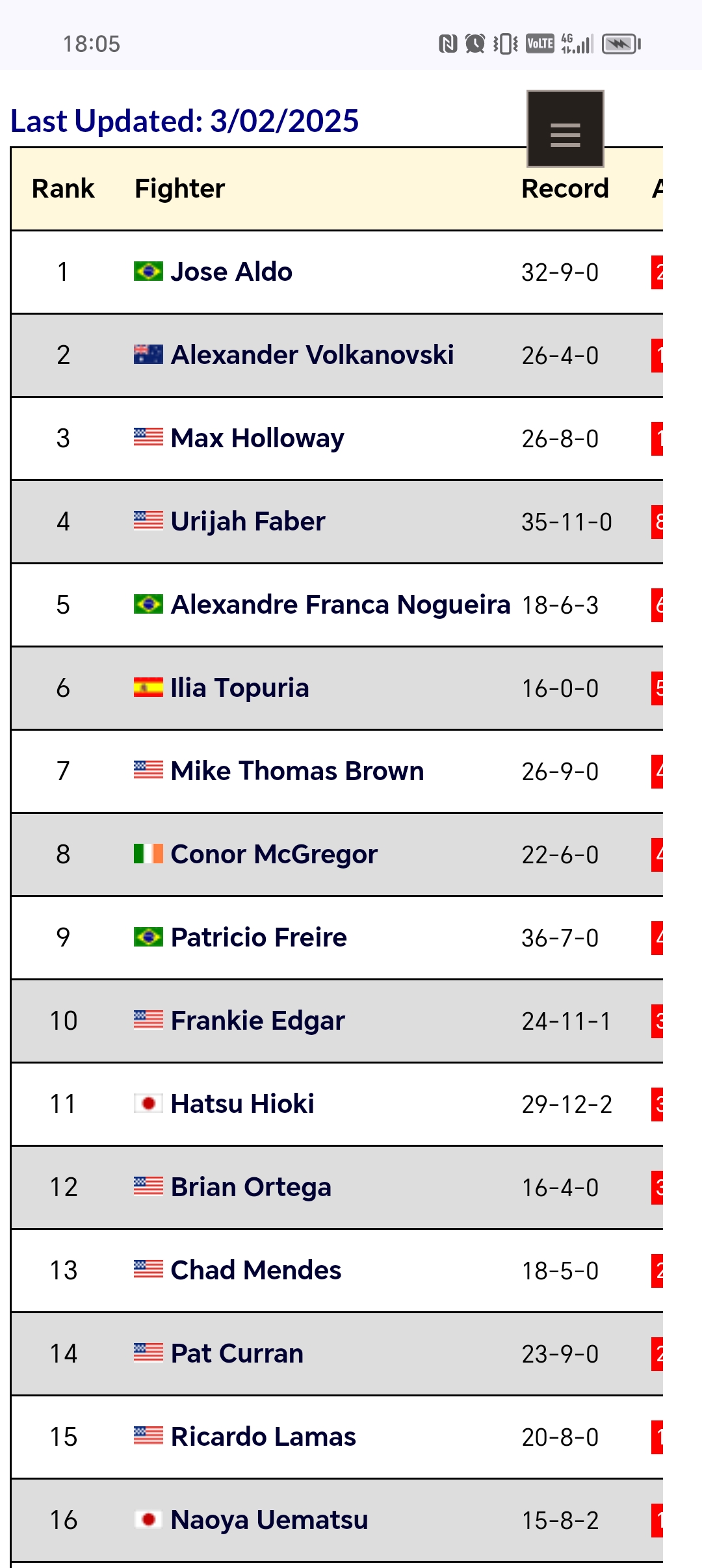Open Frankie Edgar's fighter link
702x1568 pixels.
(257, 1021)
